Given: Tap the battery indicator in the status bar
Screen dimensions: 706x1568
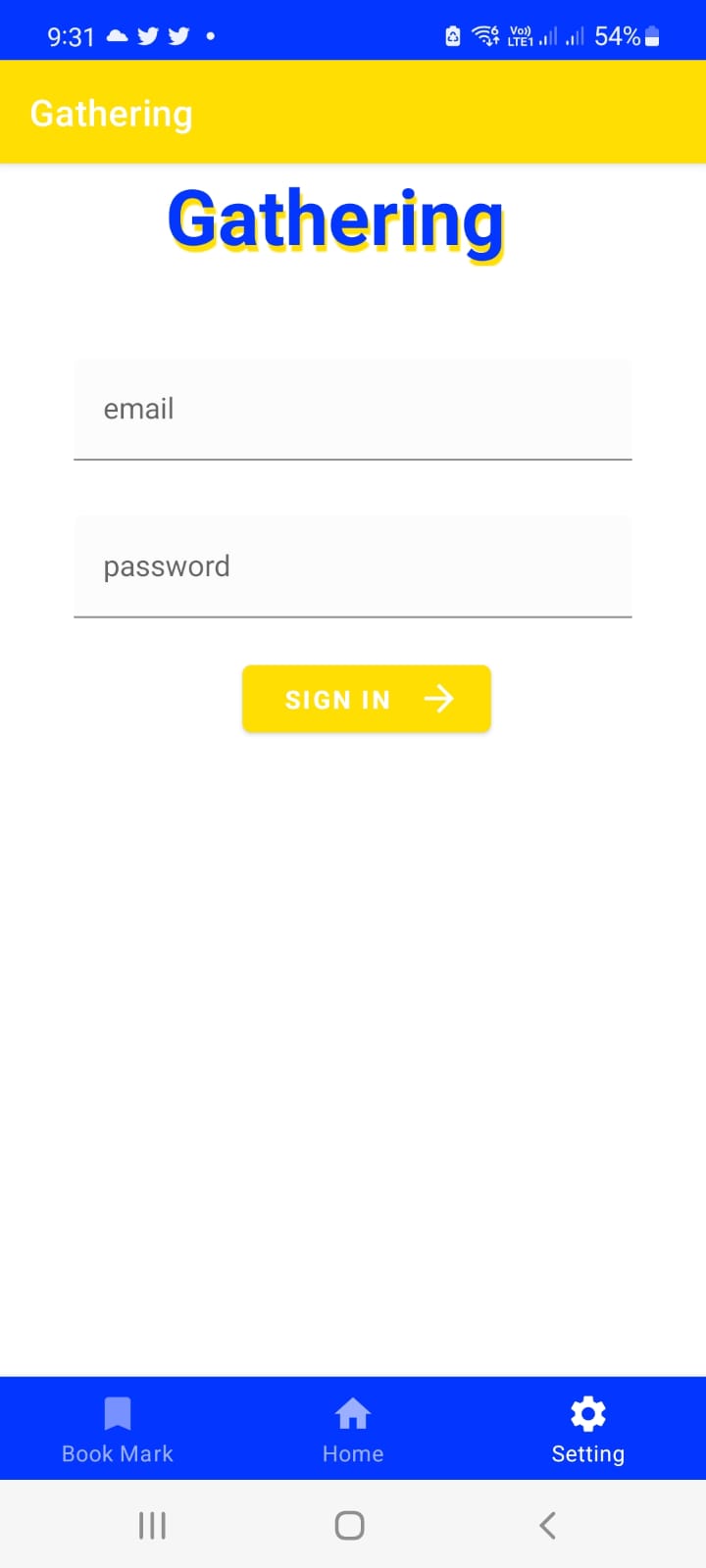Looking at the screenshot, I should (x=650, y=35).
